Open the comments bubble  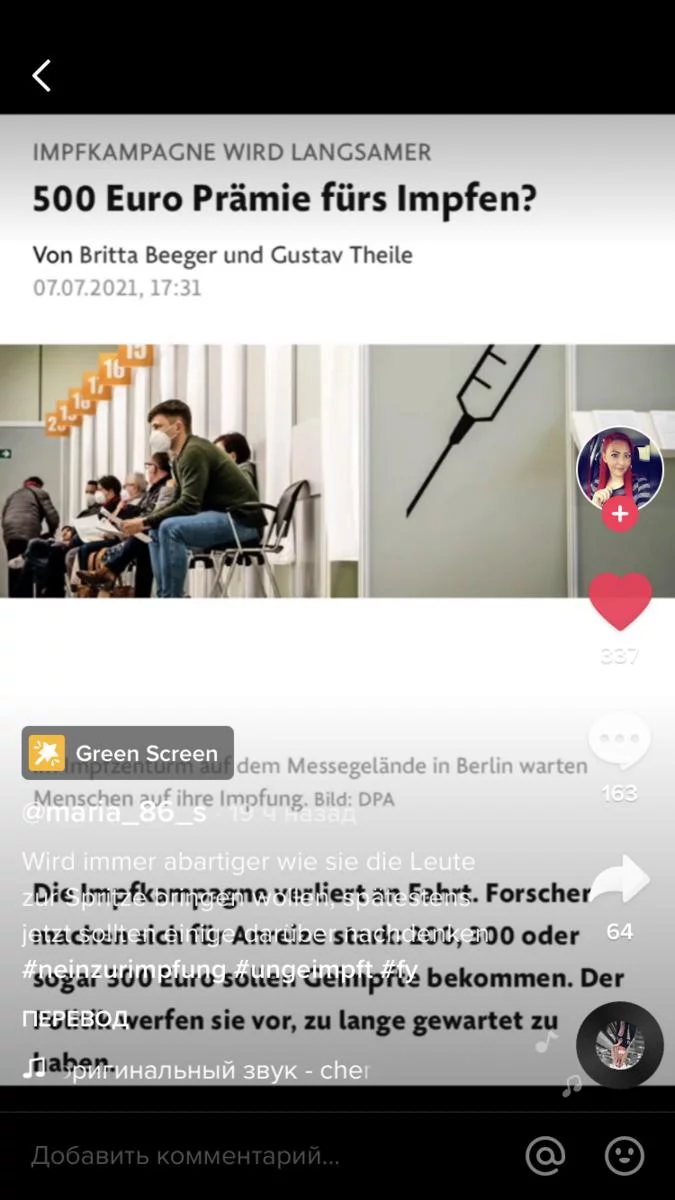coord(619,743)
